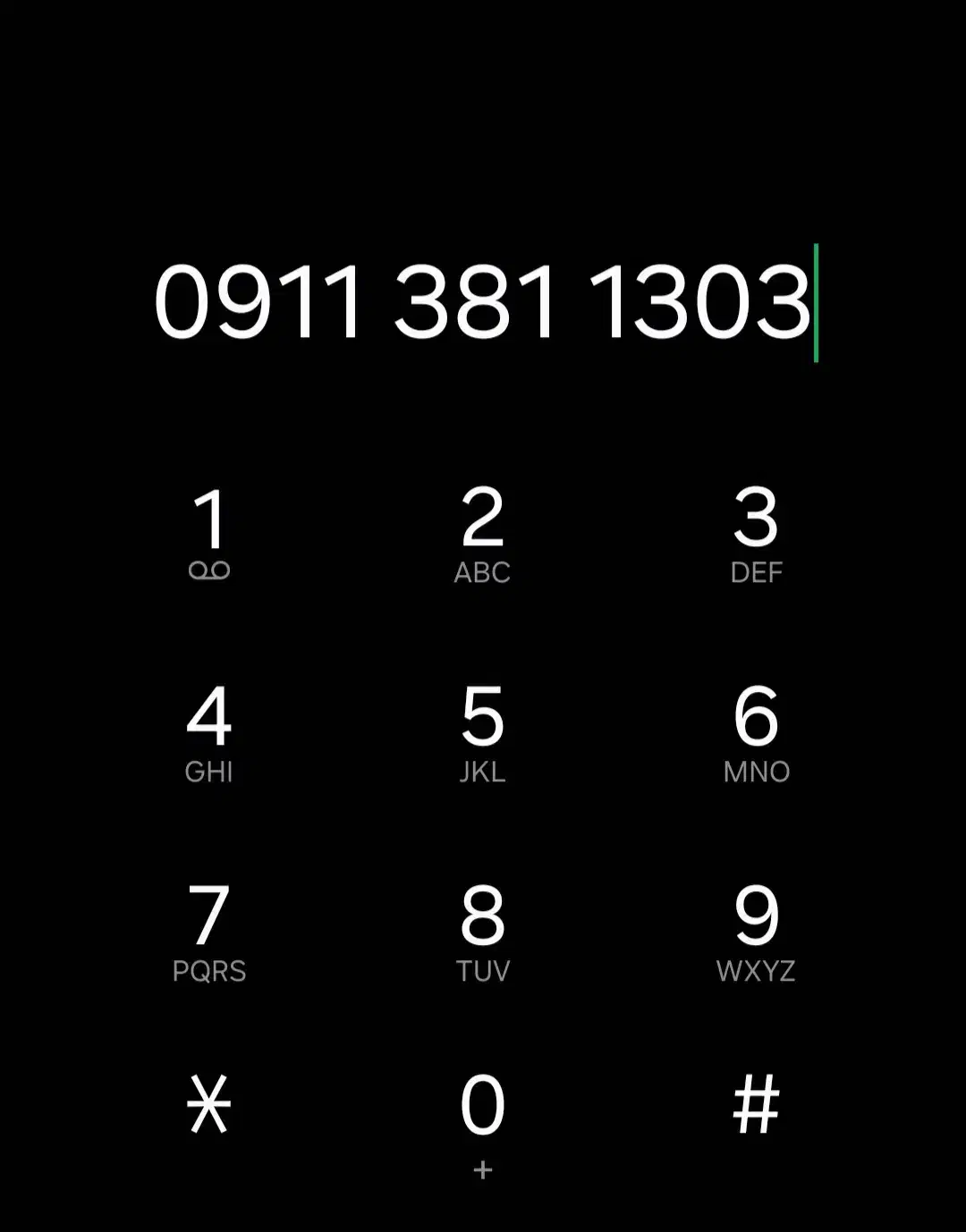
Task: Enter digit 7 PQRS
Action: coord(209,931)
